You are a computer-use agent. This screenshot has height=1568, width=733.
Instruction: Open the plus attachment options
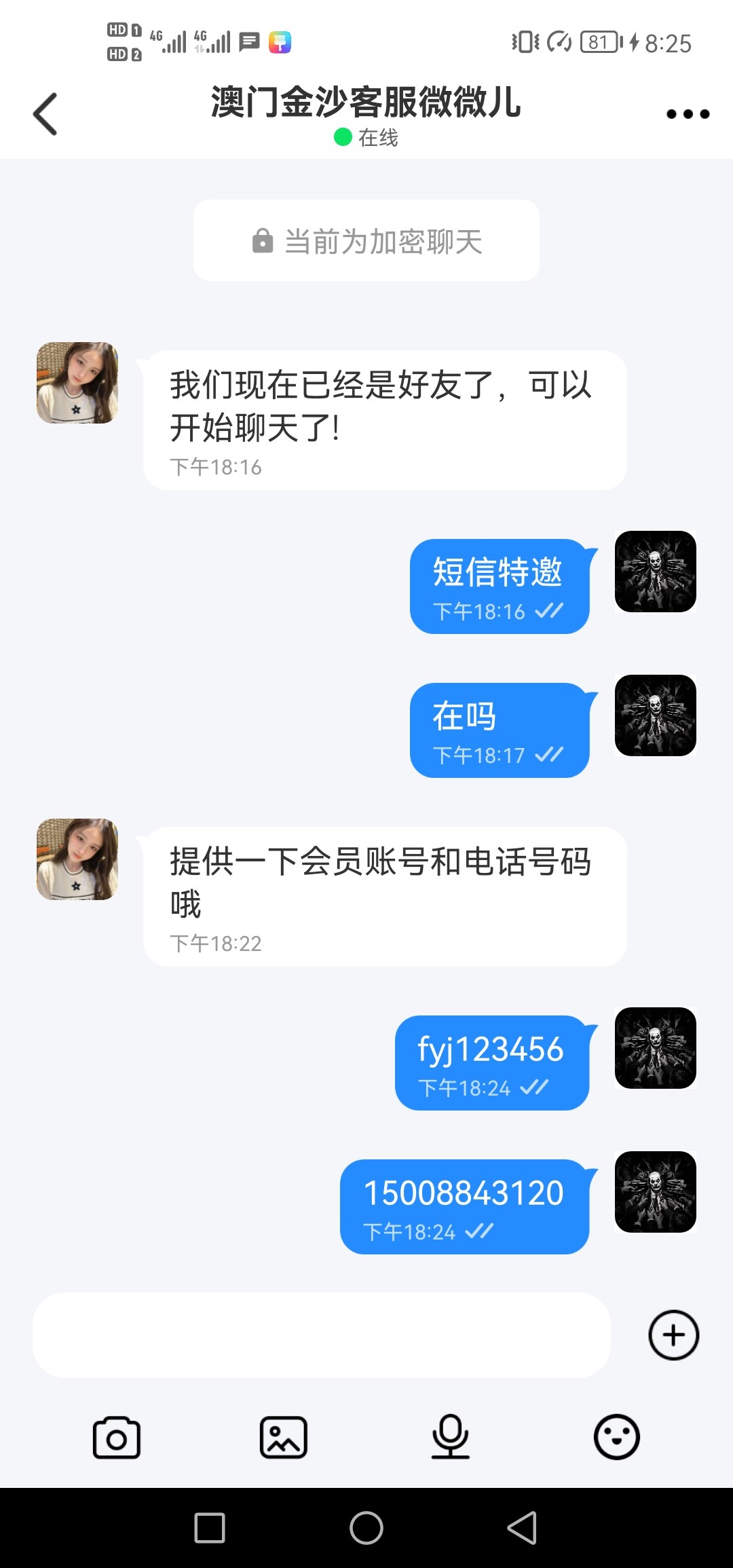pyautogui.click(x=673, y=1335)
